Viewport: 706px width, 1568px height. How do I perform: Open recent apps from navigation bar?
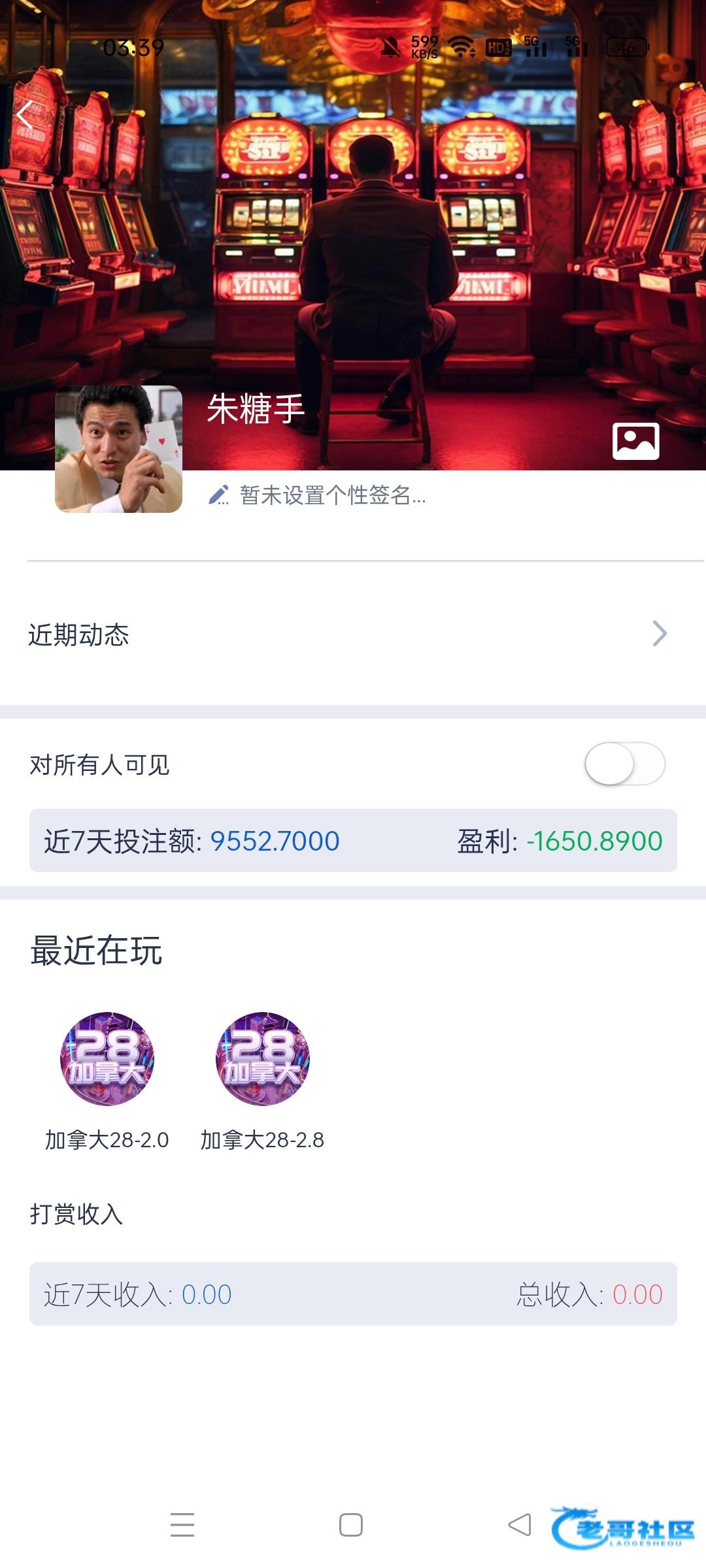coord(182,1524)
